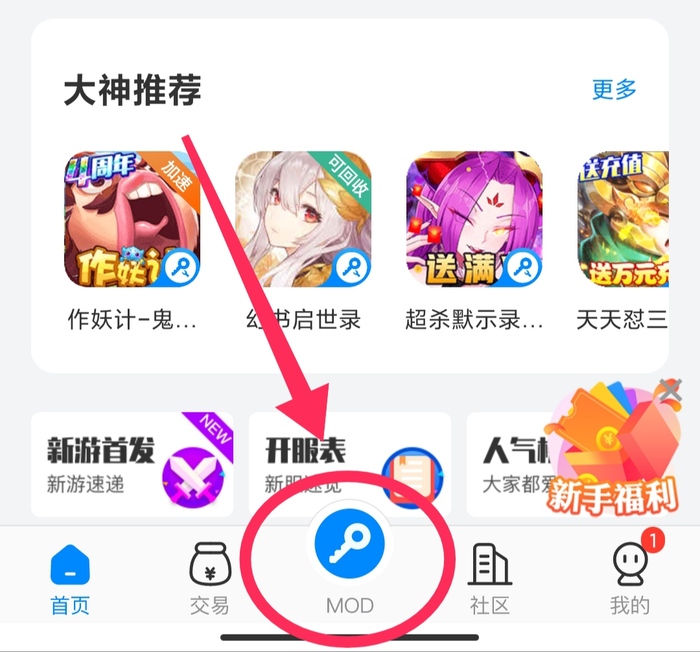
Task: Open the 超杀默示录 game icon
Action: (x=474, y=220)
